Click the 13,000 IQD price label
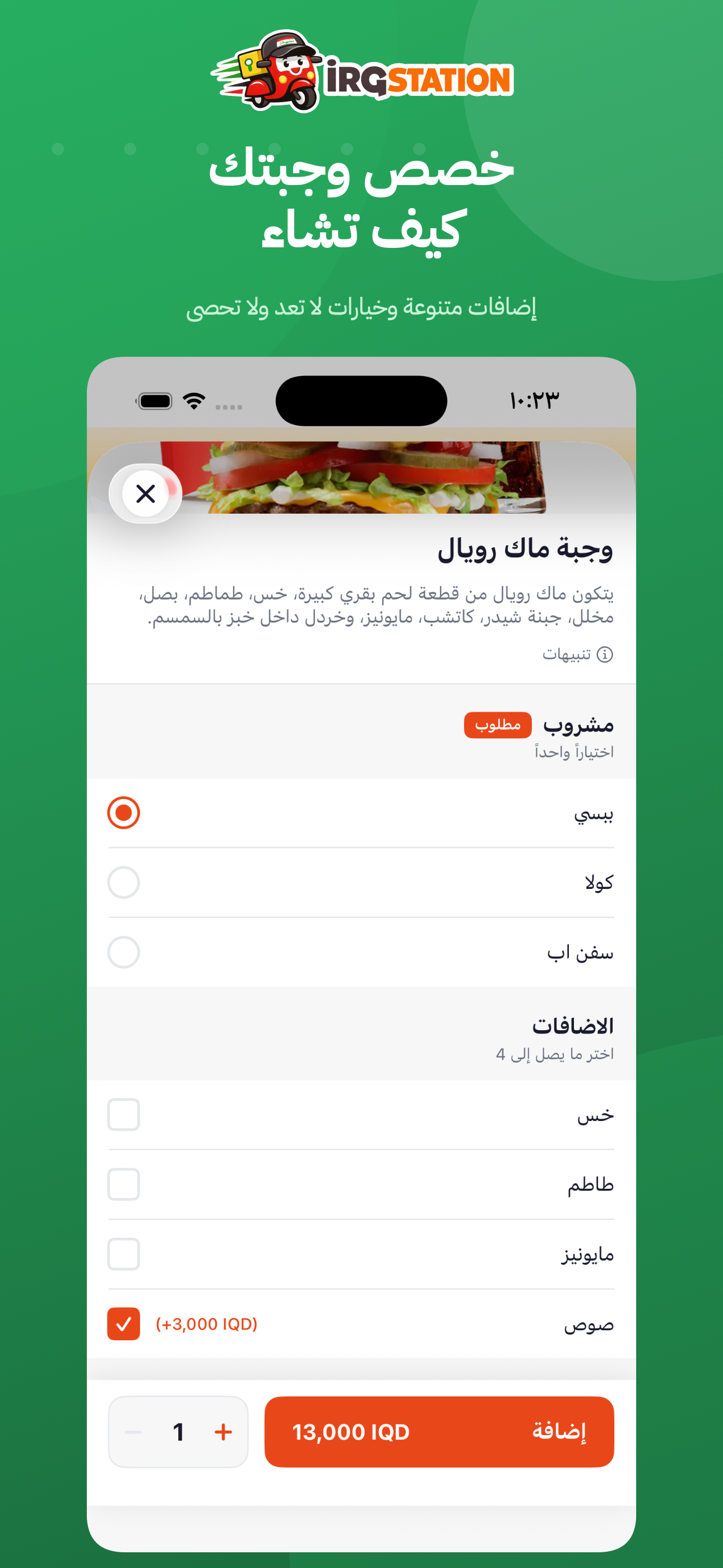The height and width of the screenshot is (1568, 723). [350, 1432]
